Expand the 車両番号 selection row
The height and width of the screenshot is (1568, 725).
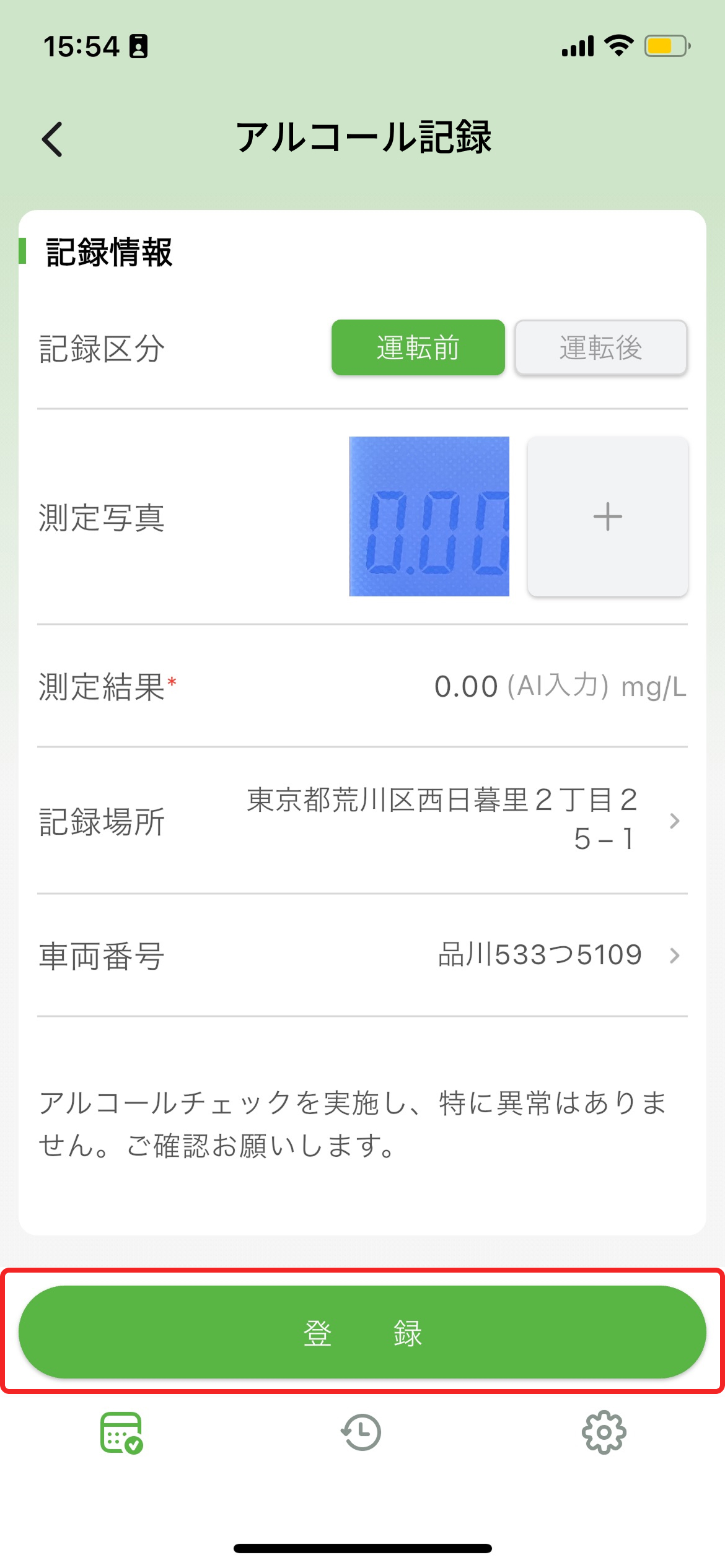[675, 957]
